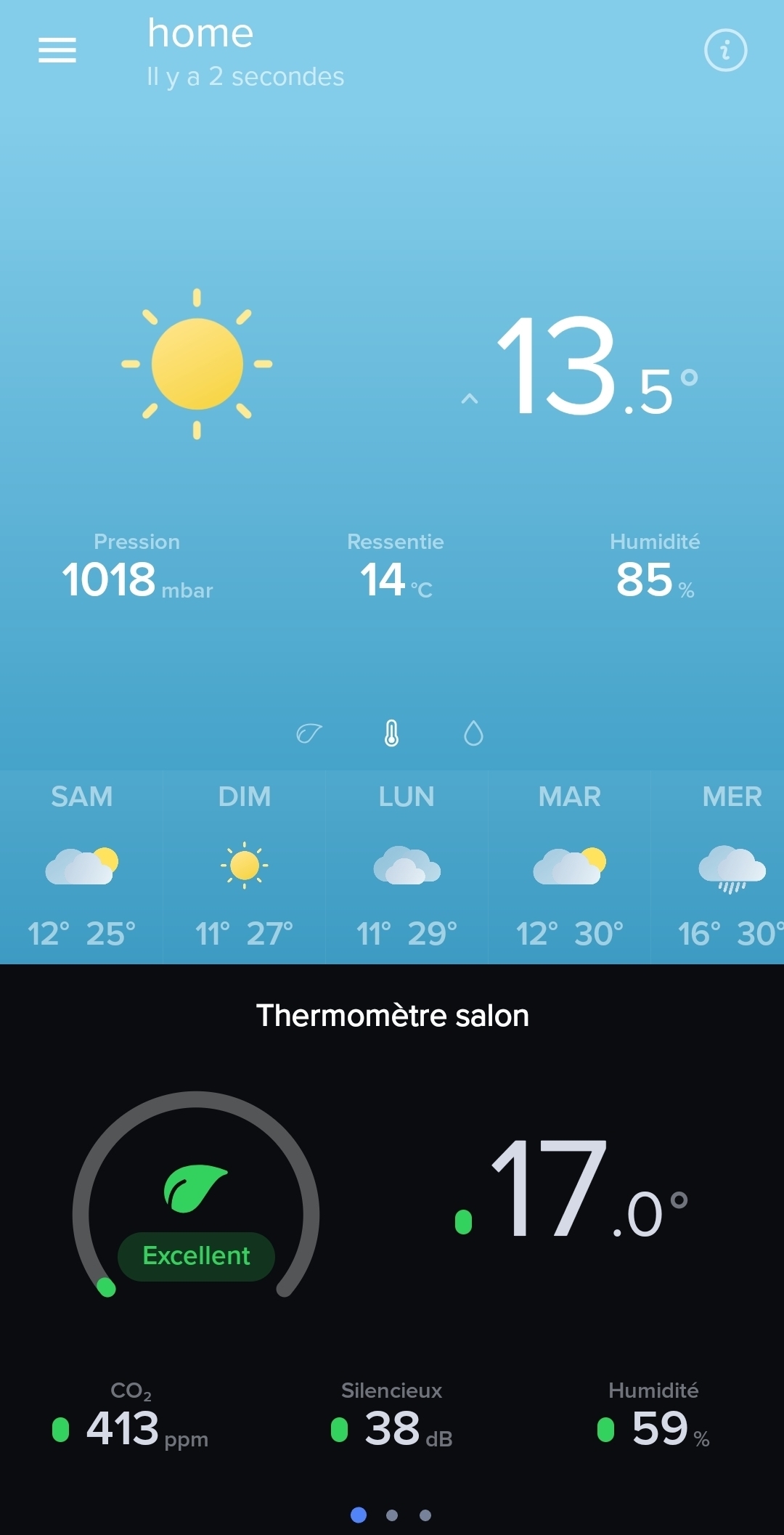Viewport: 784px width, 1535px height.
Task: View indoor humidity 59% details
Action: (653, 1416)
